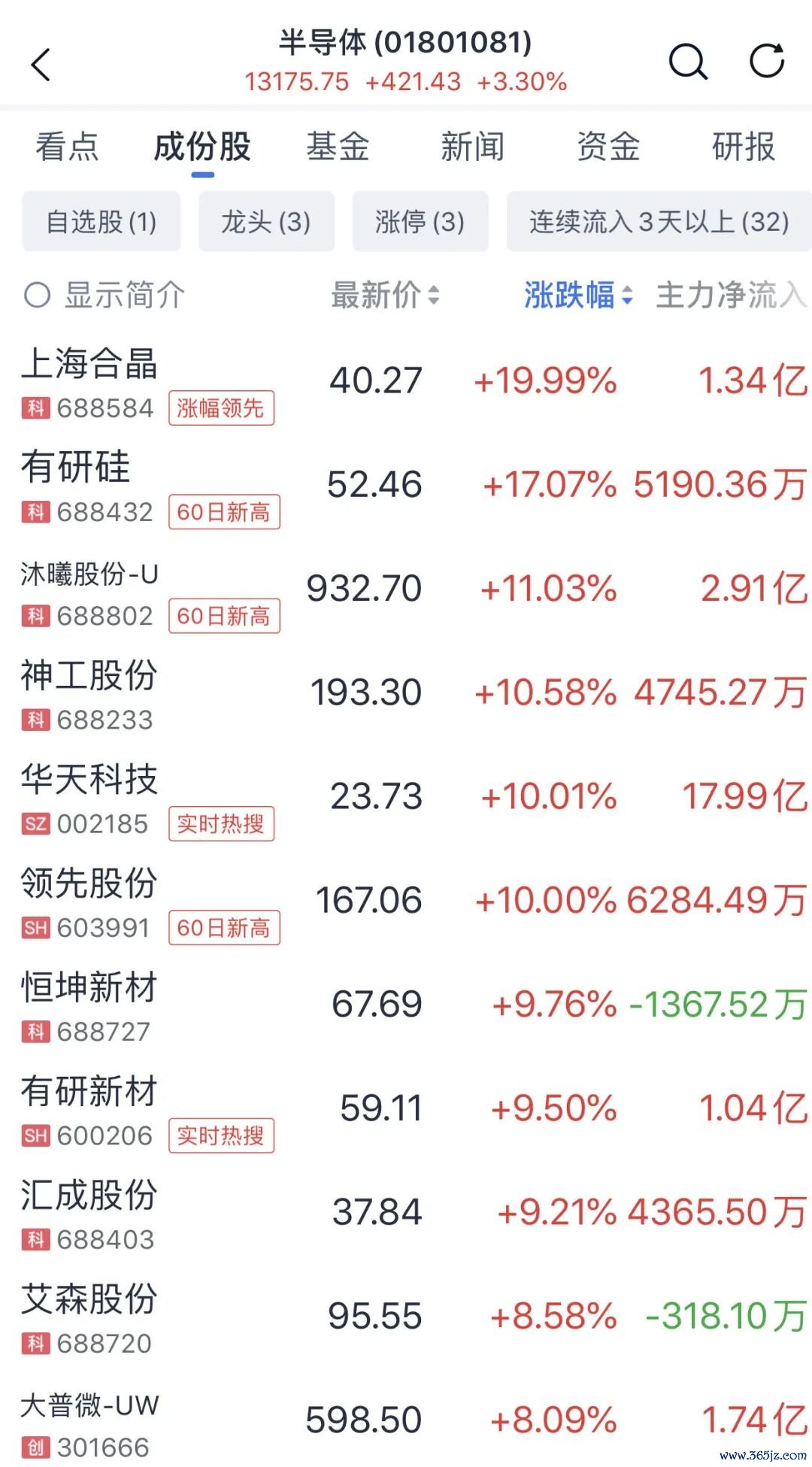
Task: Open the search magnifier icon
Action: [688, 62]
